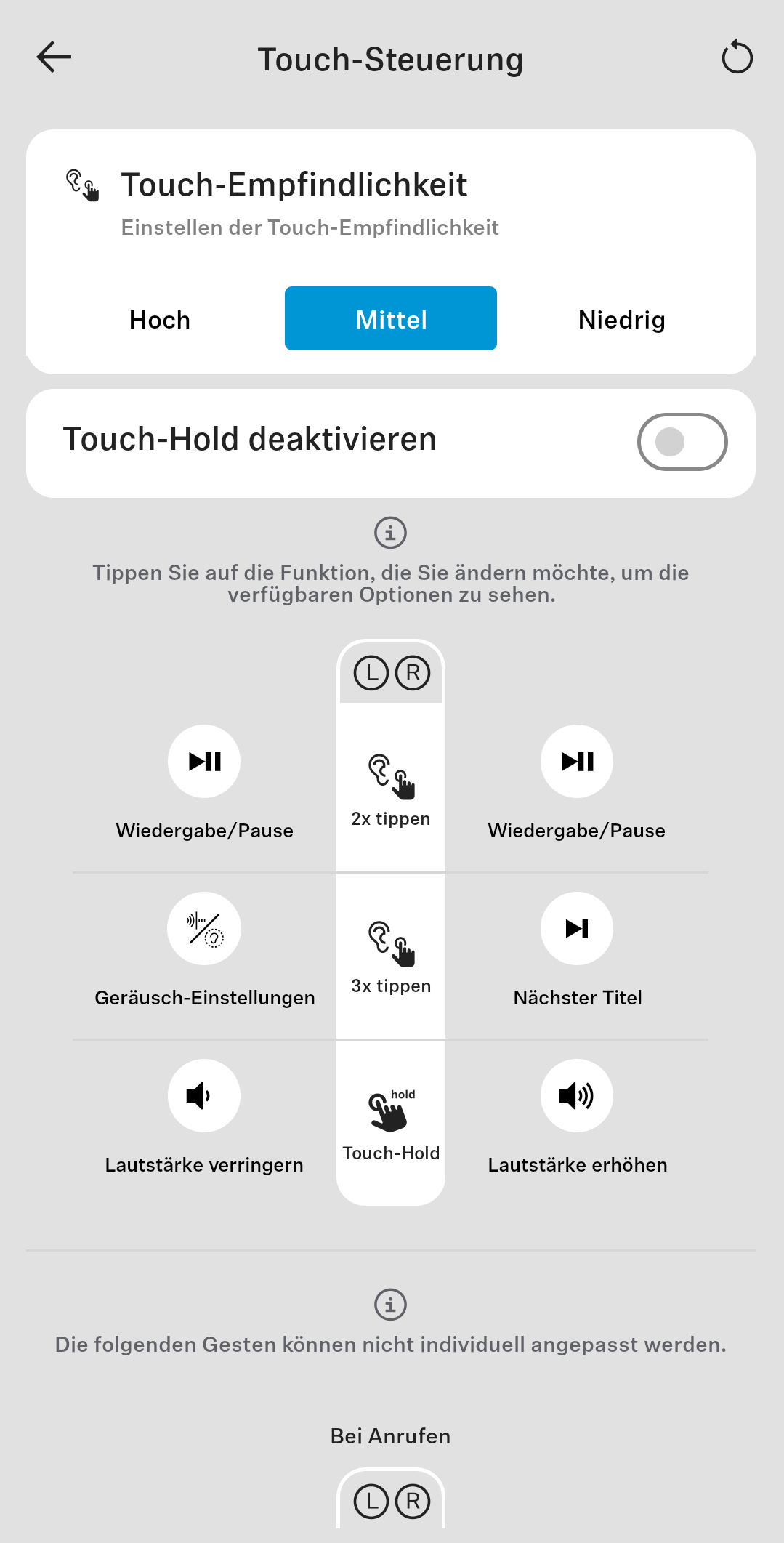This screenshot has width=784, height=1543.
Task: Select Hoch touch sensitivity
Action: tap(160, 320)
